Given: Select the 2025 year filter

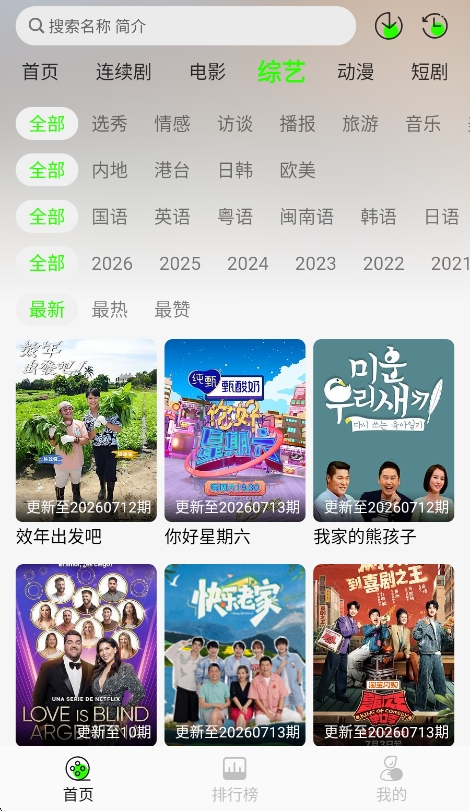Looking at the screenshot, I should [x=180, y=263].
